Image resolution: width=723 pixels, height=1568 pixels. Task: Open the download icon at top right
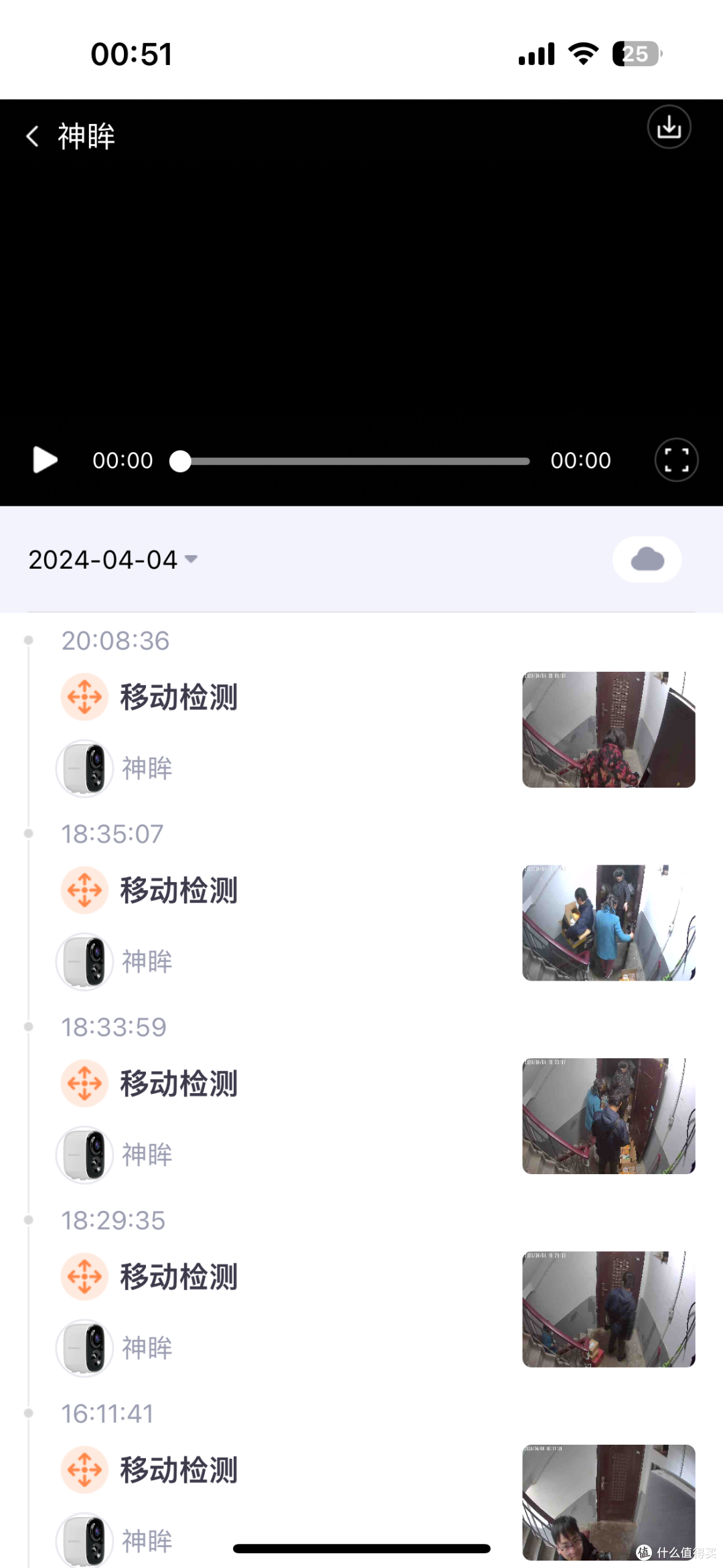click(669, 127)
